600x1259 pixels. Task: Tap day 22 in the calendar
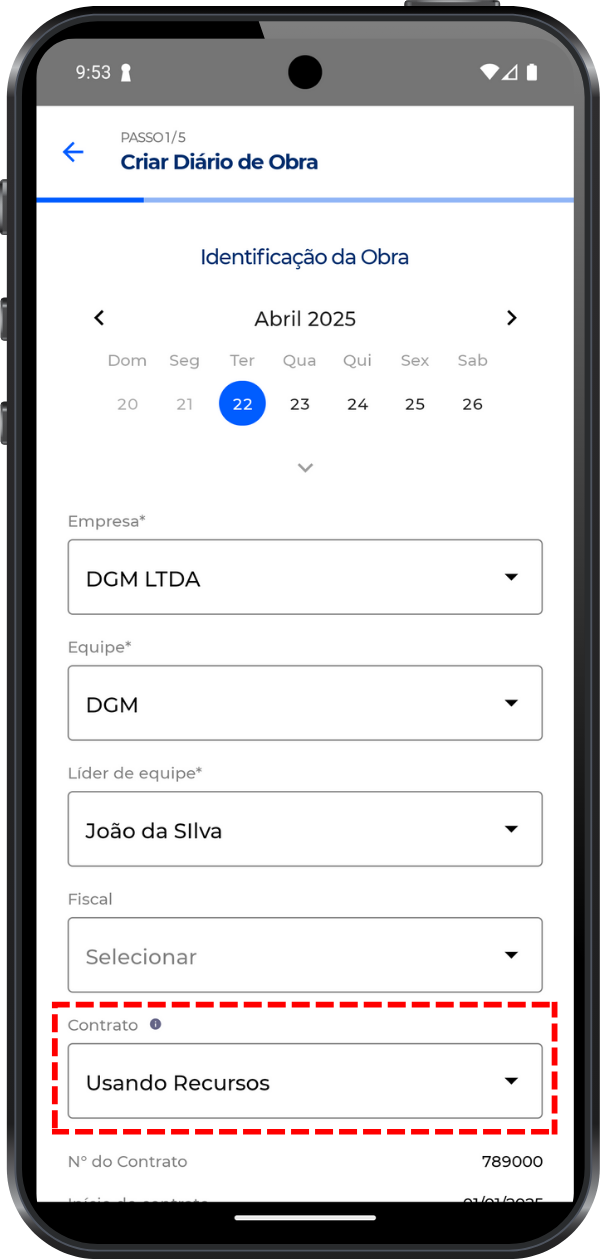pos(242,404)
